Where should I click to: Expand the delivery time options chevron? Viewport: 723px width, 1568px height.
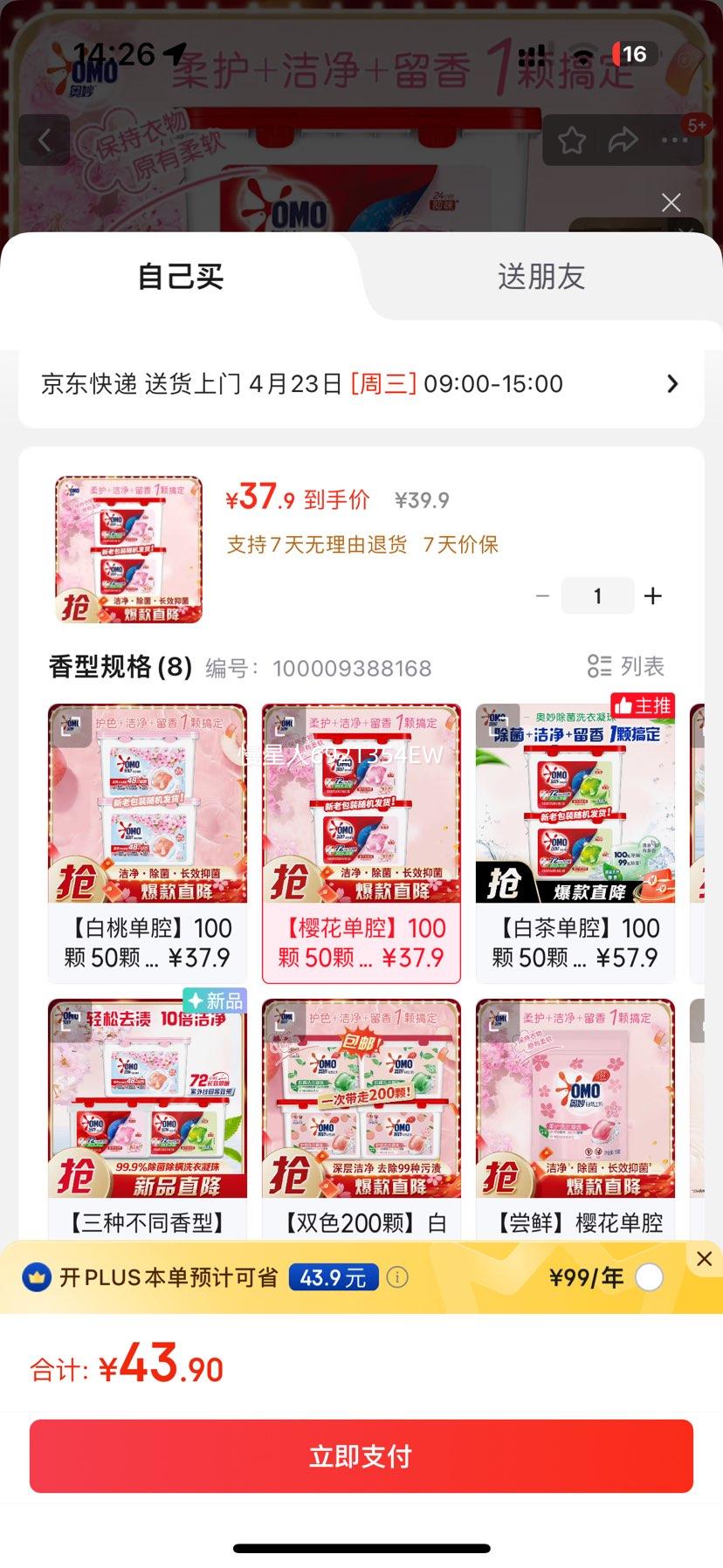click(672, 383)
